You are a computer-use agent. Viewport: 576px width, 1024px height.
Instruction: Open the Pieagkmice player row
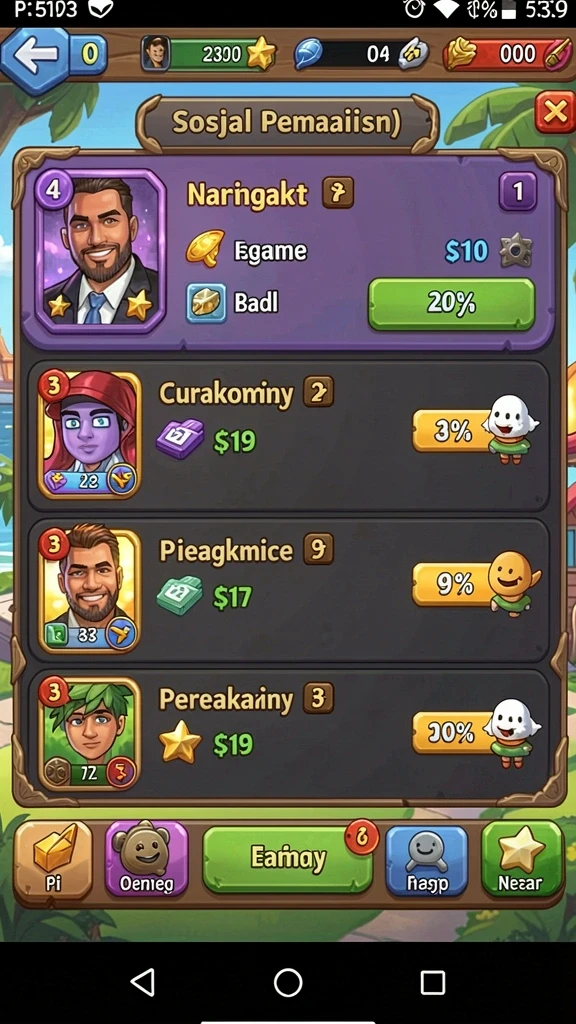point(288,592)
